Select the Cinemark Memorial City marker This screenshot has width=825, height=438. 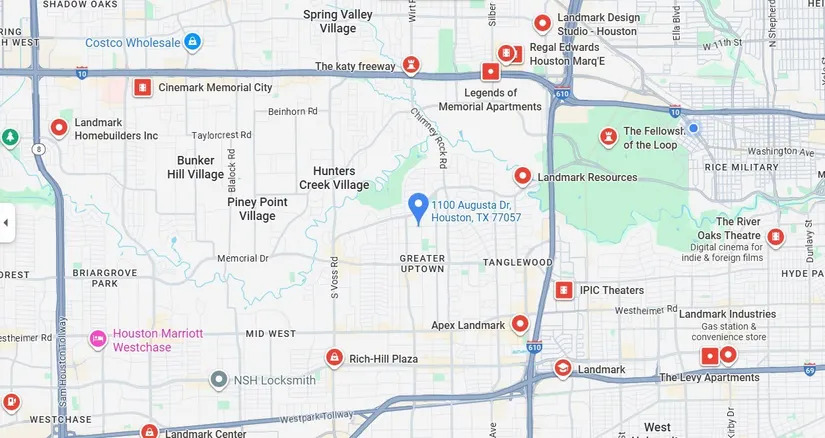143,88
